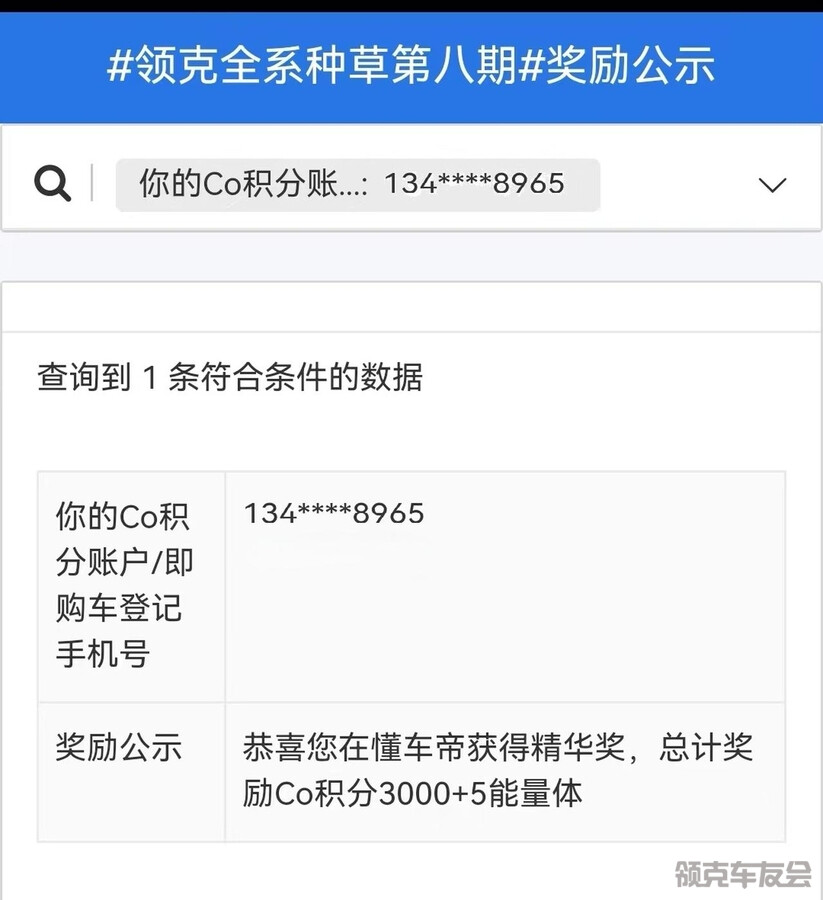Viewport: 823px width, 900px height.
Task: Tap the search magnifier icon
Action: (x=52, y=184)
